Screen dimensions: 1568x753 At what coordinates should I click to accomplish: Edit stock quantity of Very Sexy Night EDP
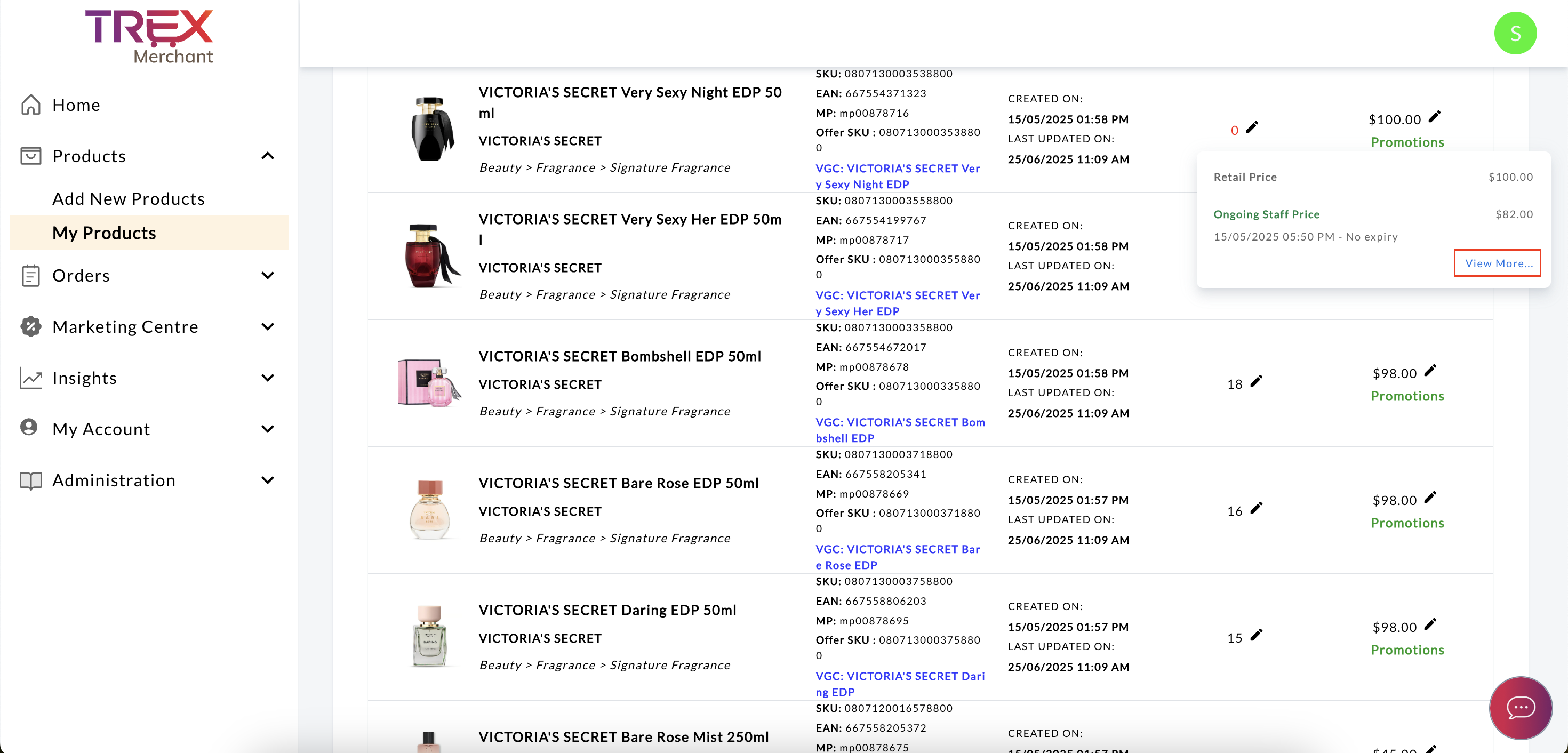1252,127
